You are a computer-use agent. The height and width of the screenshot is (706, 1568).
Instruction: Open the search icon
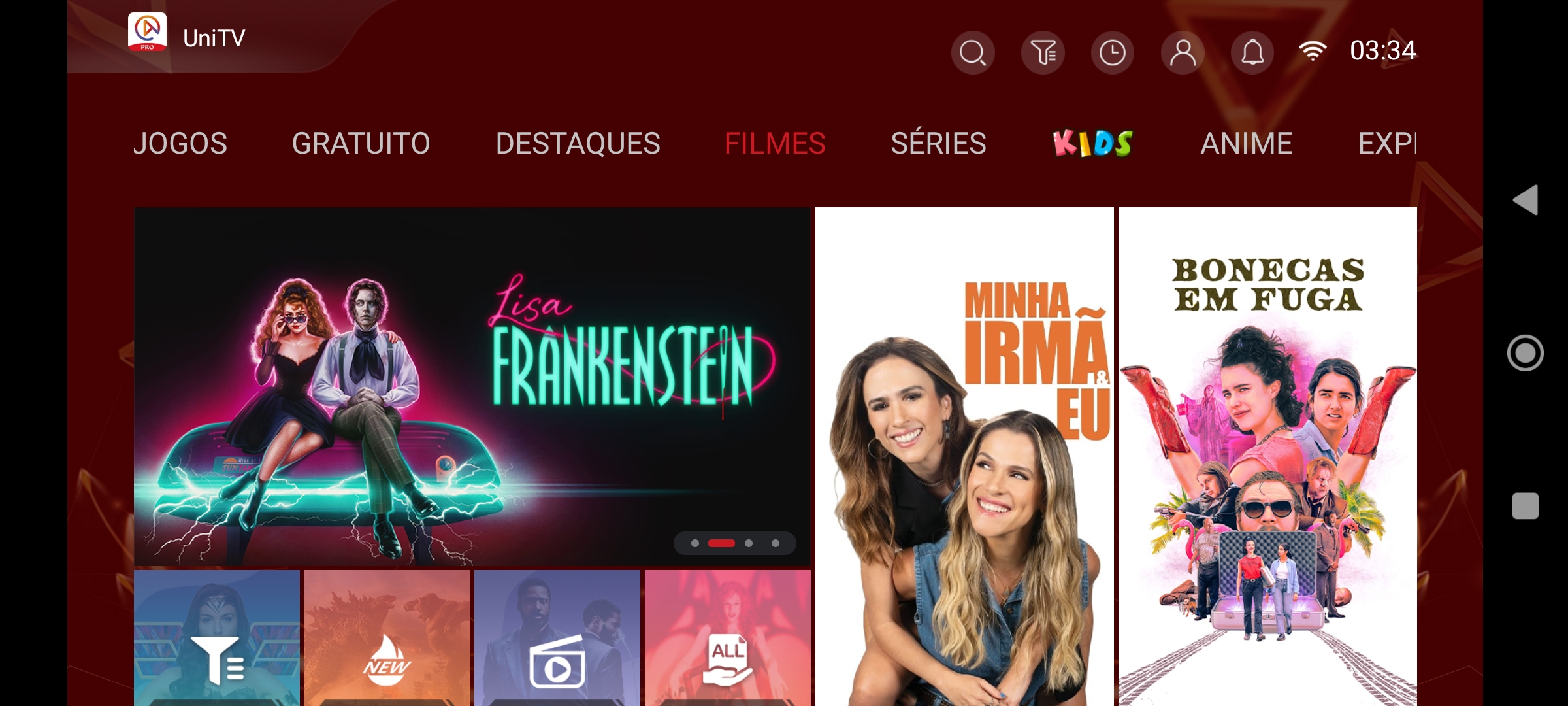point(972,52)
